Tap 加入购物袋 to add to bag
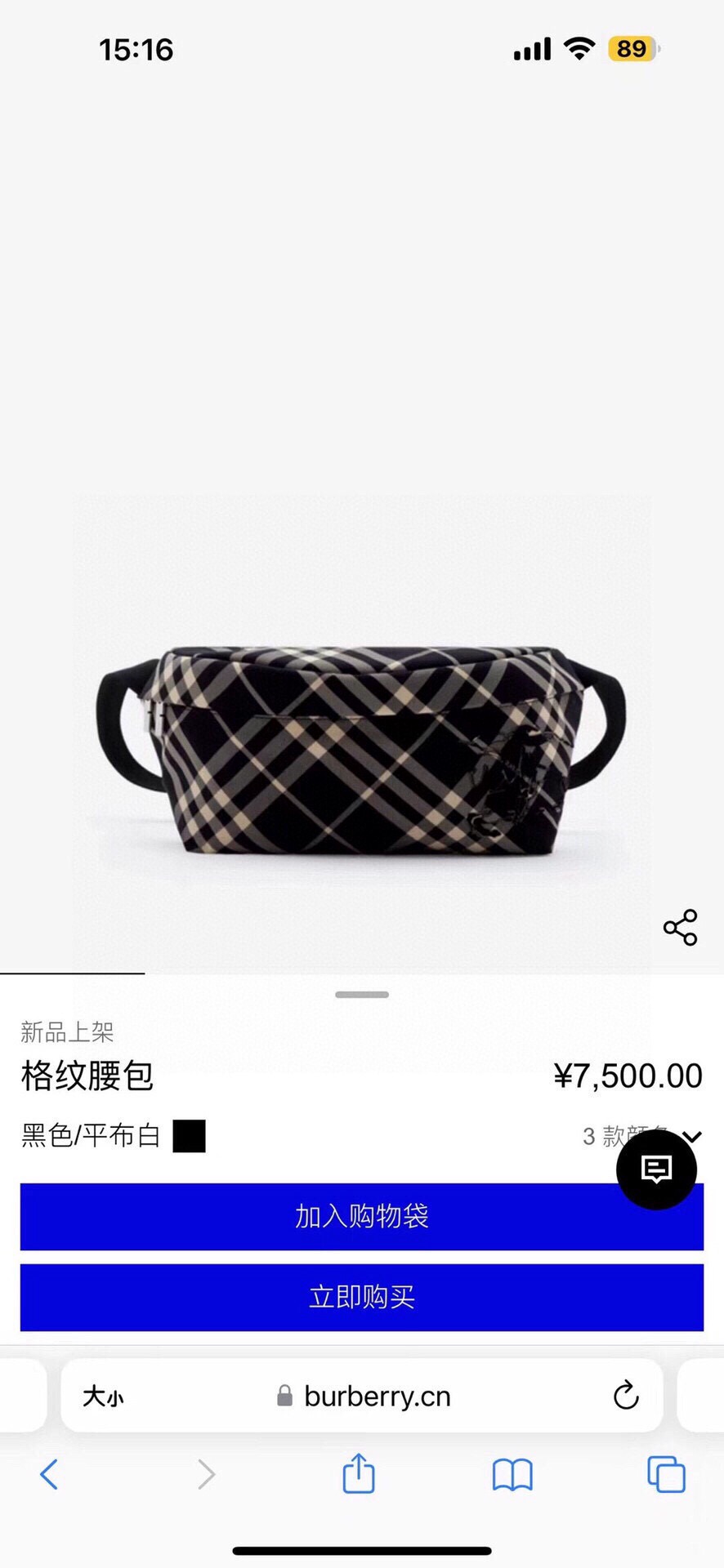 coord(361,1217)
